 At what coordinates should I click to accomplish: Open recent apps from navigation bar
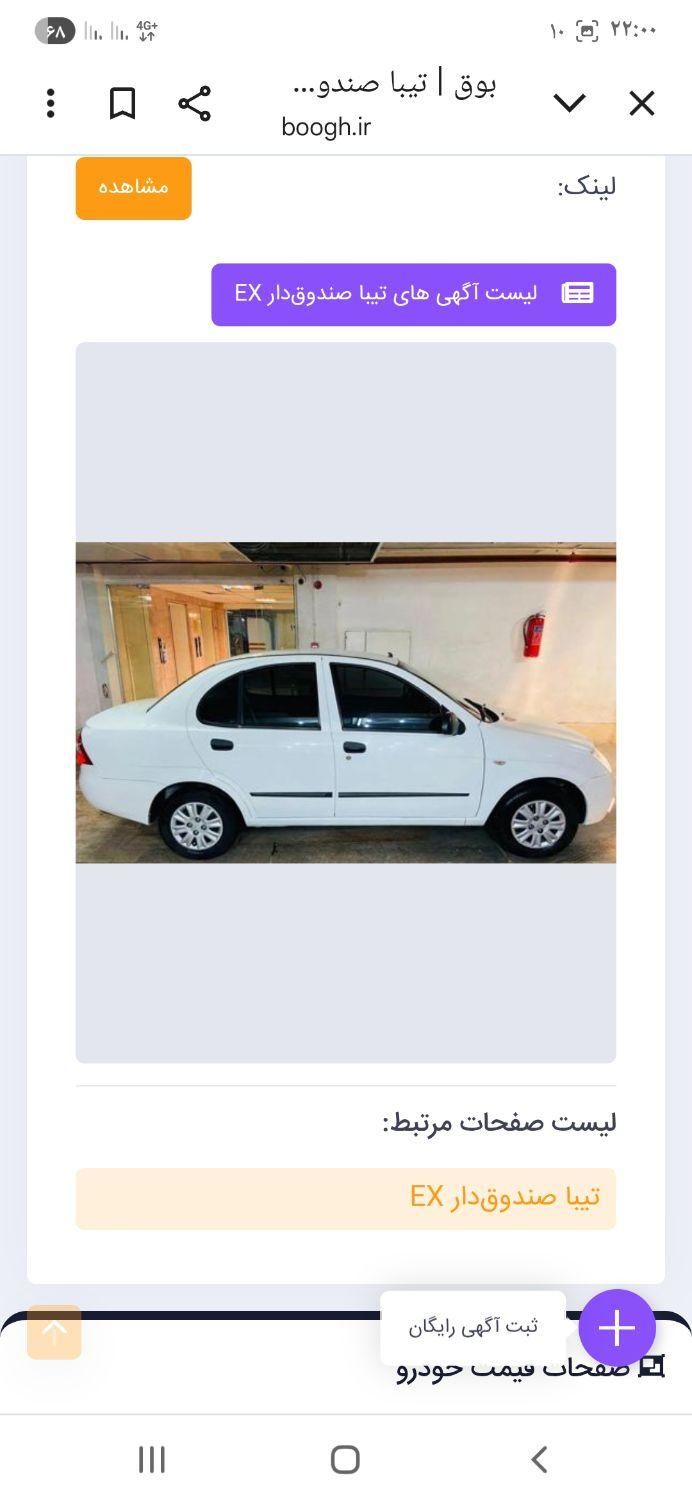pyautogui.click(x=152, y=1459)
